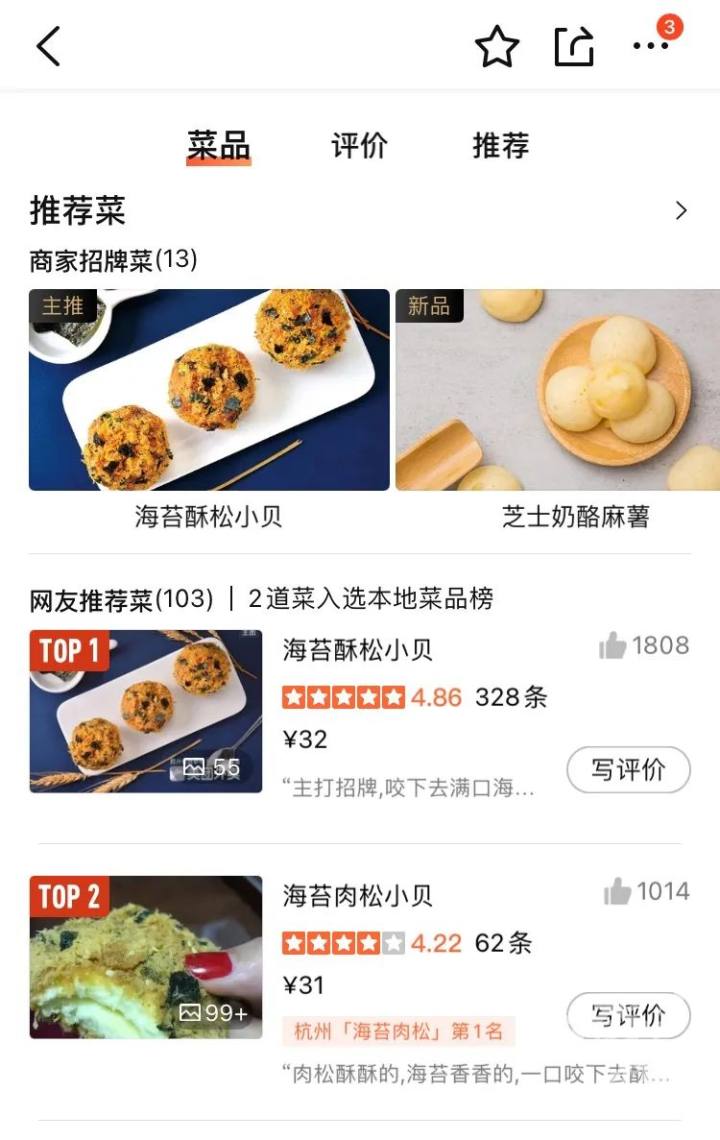Share this page
The width and height of the screenshot is (720, 1140).
tap(574, 46)
